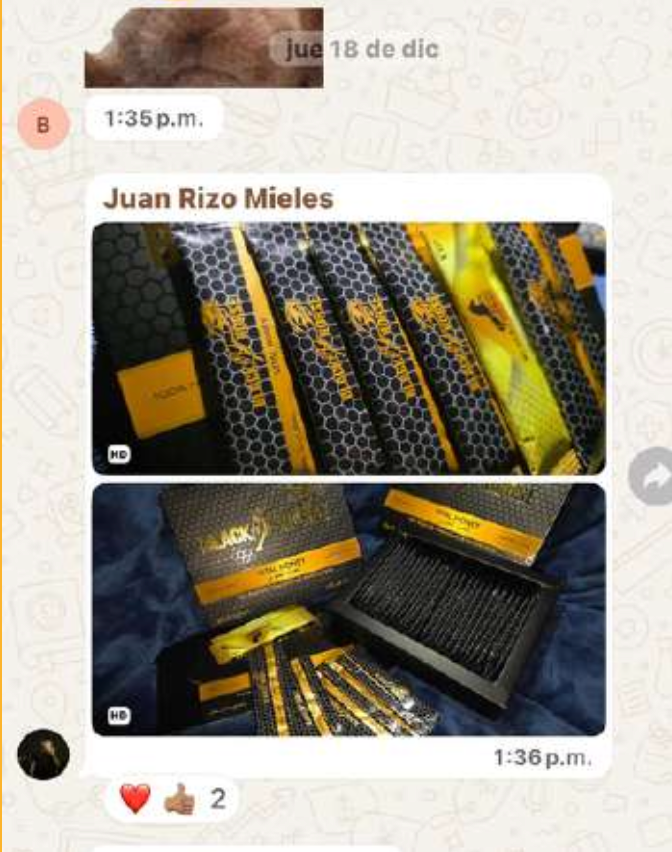Open sender B's profile avatar

pyautogui.click(x=42, y=125)
